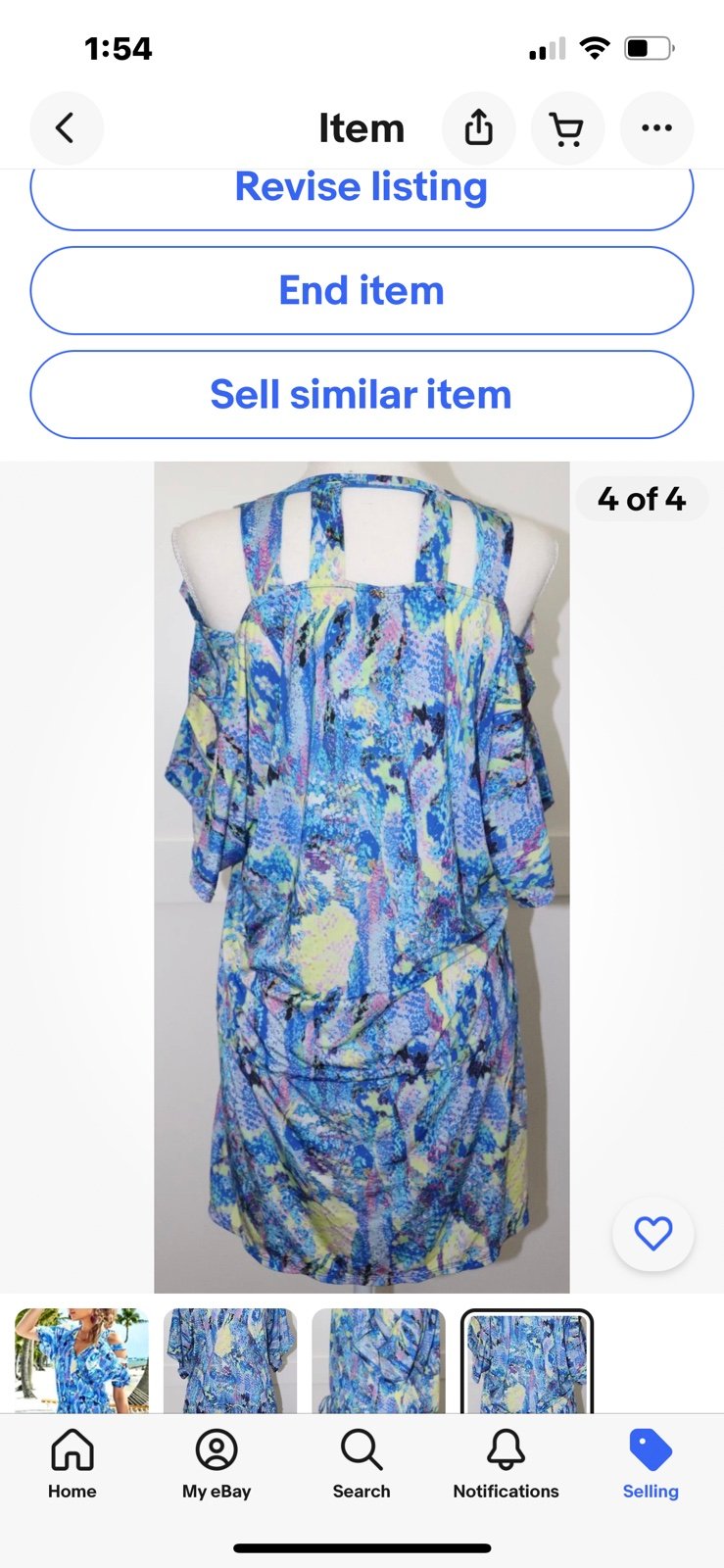
Task: Switch to the Home tab
Action: click(x=72, y=1464)
